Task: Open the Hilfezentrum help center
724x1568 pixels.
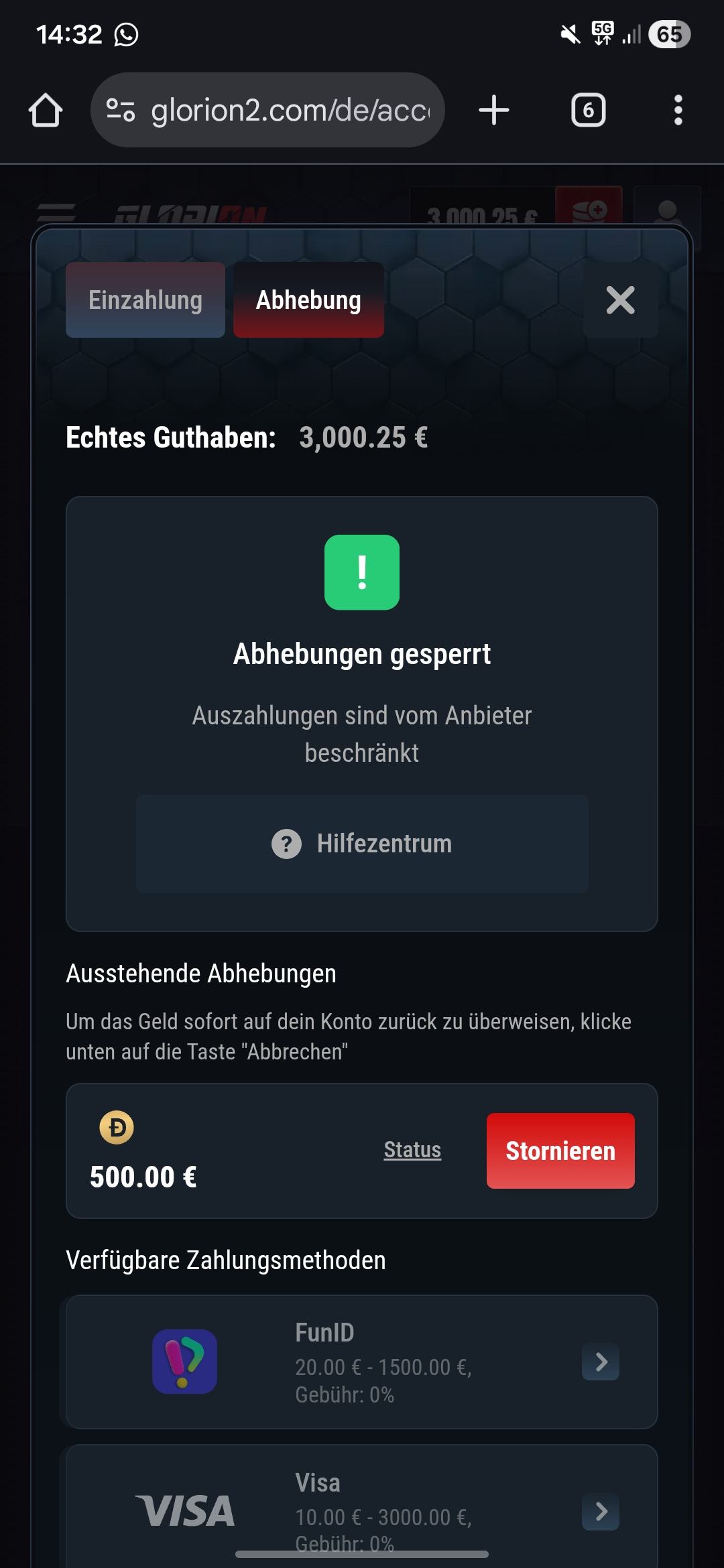Action: click(362, 844)
